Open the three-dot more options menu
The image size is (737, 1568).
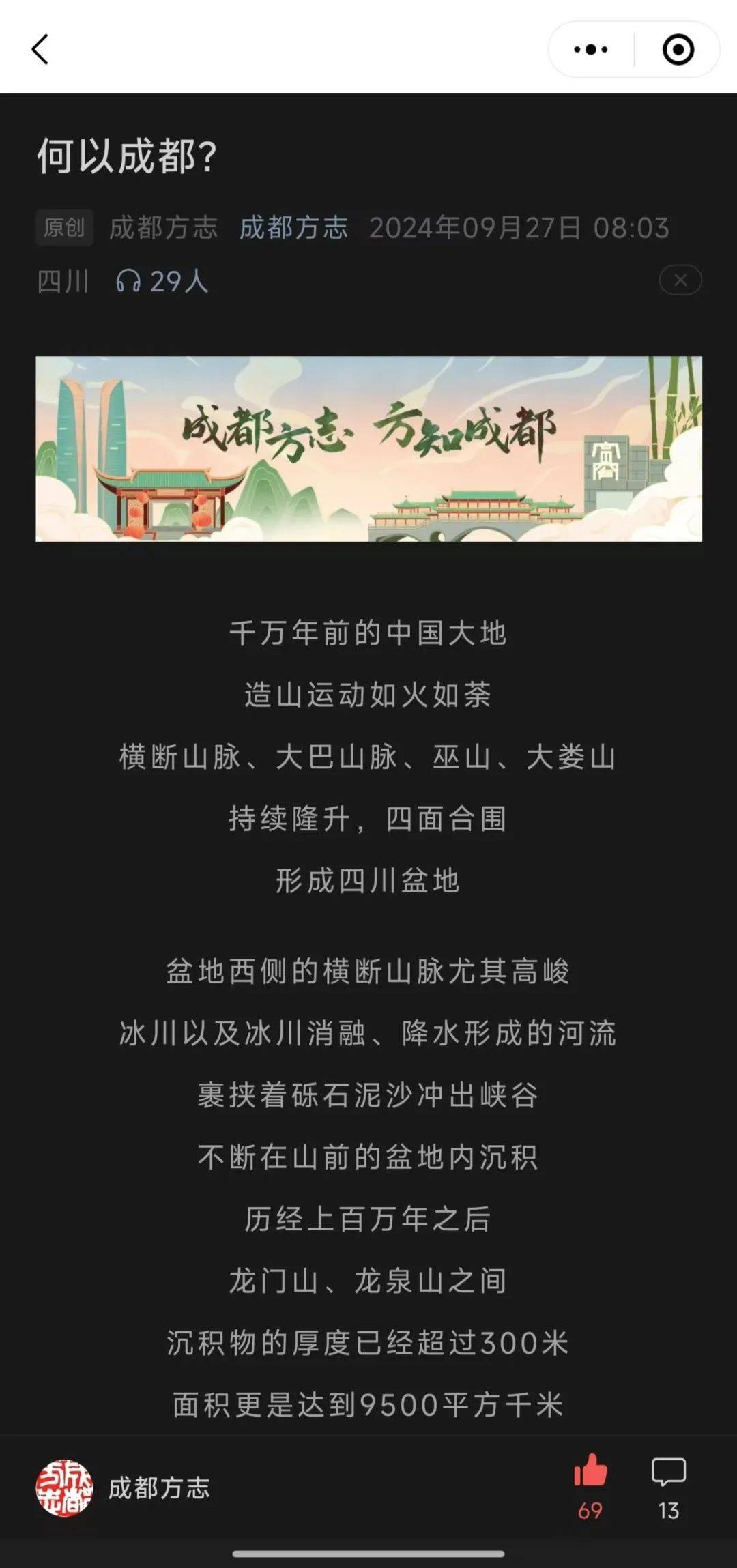(591, 50)
